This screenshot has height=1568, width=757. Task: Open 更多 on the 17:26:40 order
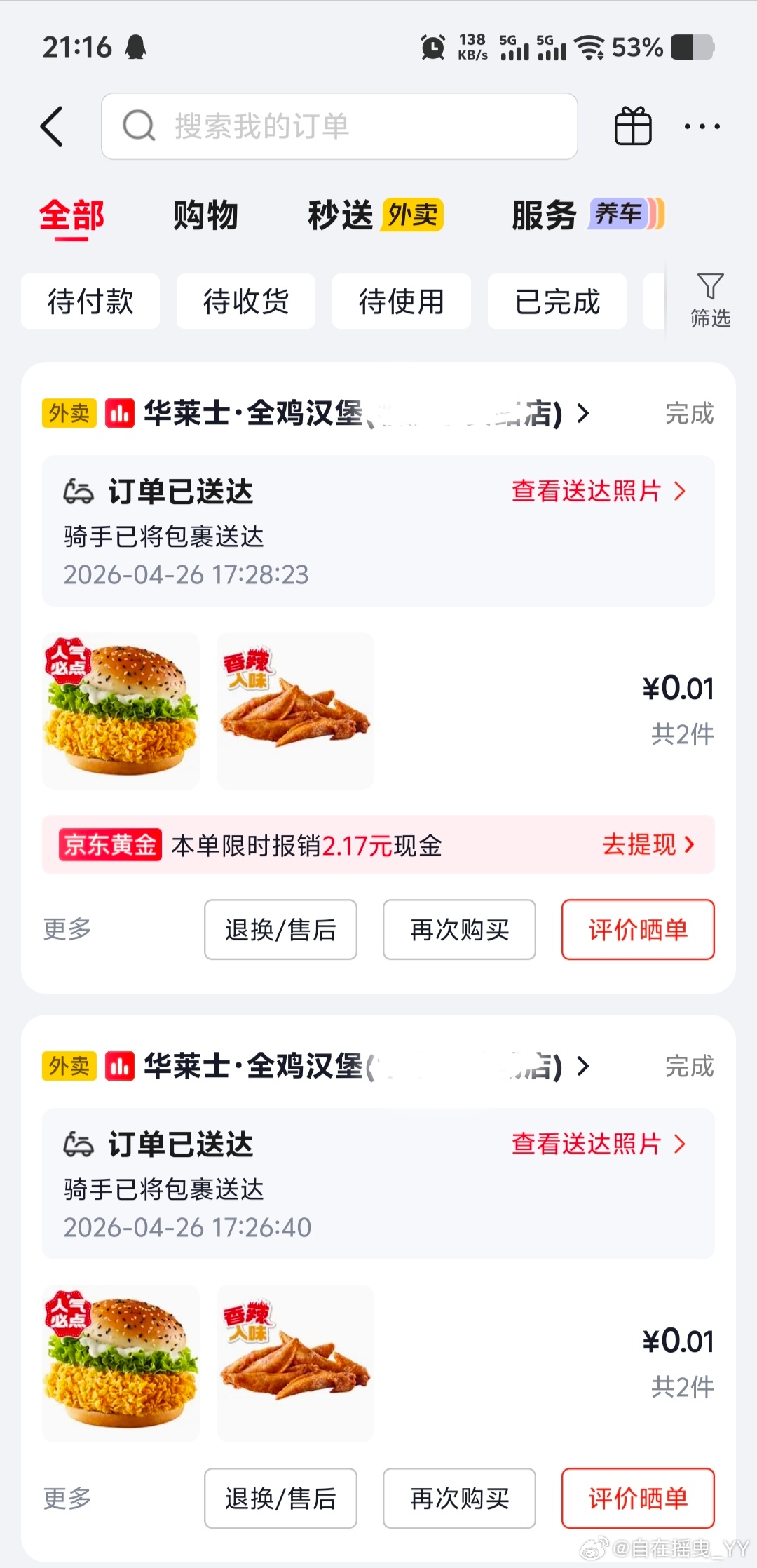[67, 1499]
